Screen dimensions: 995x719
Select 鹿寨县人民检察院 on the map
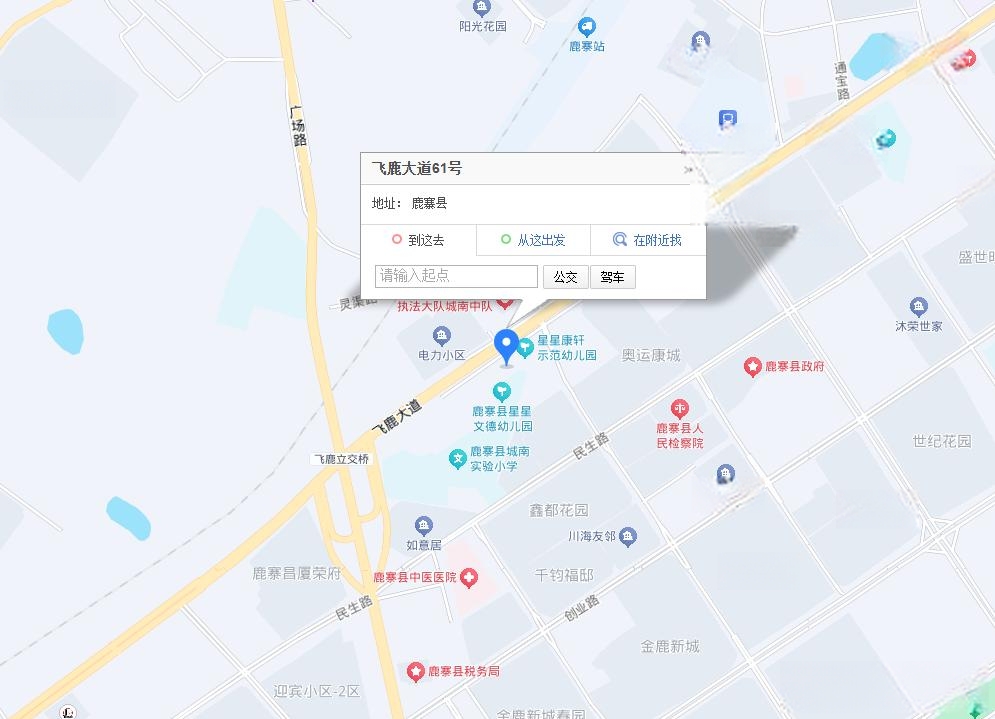click(680, 408)
